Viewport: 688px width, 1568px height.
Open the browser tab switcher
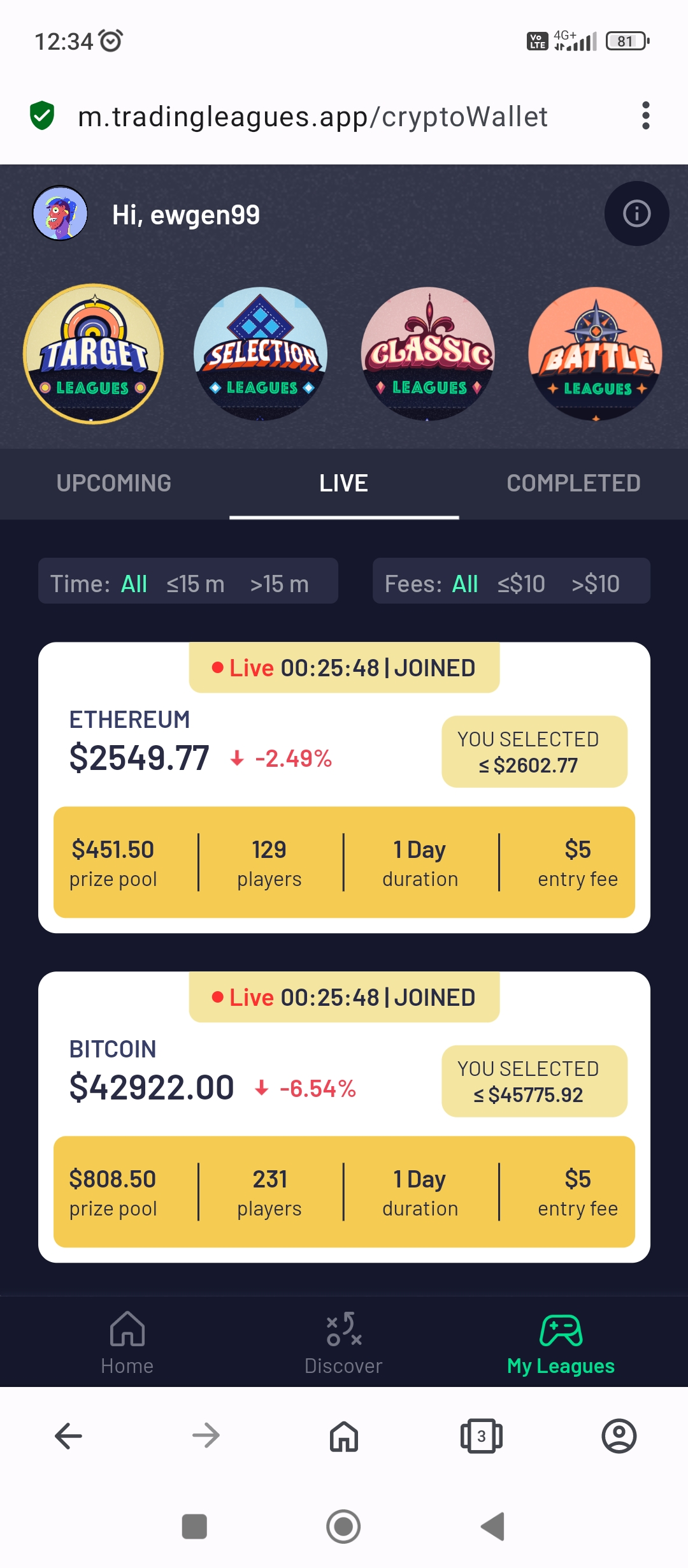482,1436
